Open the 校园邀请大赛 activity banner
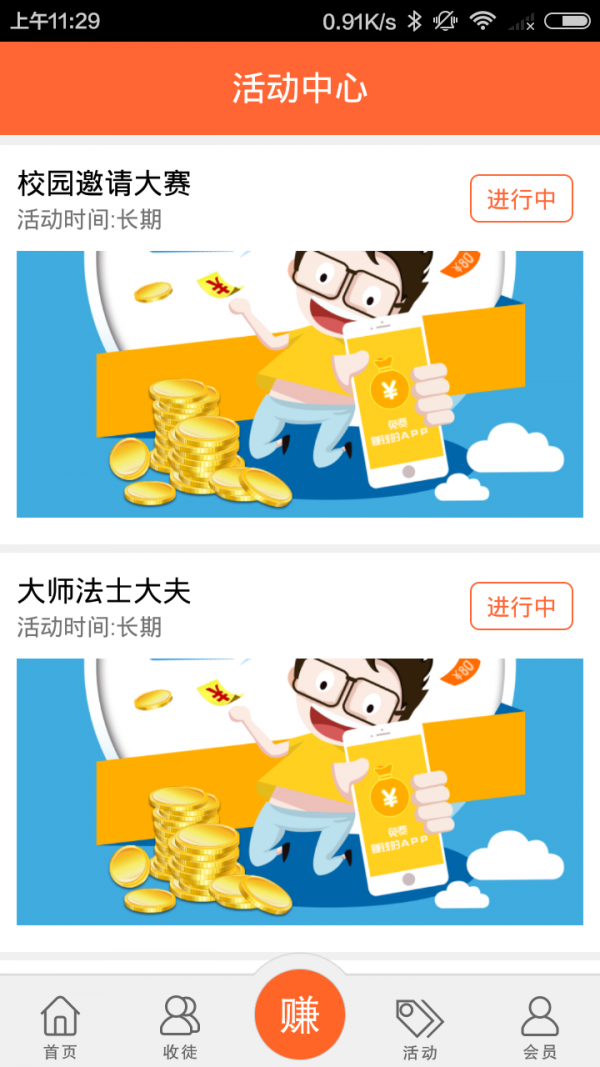 (300, 384)
